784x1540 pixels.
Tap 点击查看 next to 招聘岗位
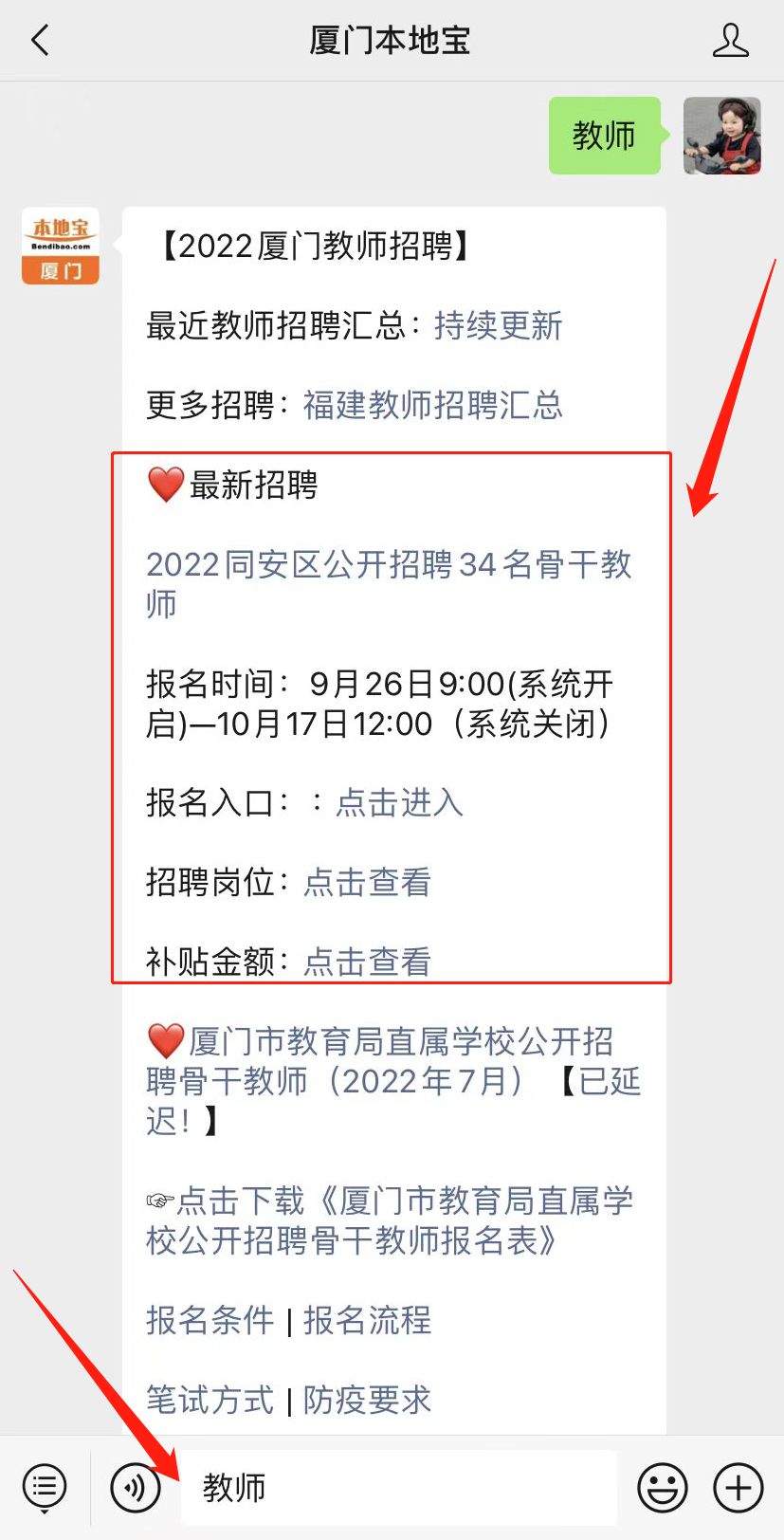click(367, 882)
